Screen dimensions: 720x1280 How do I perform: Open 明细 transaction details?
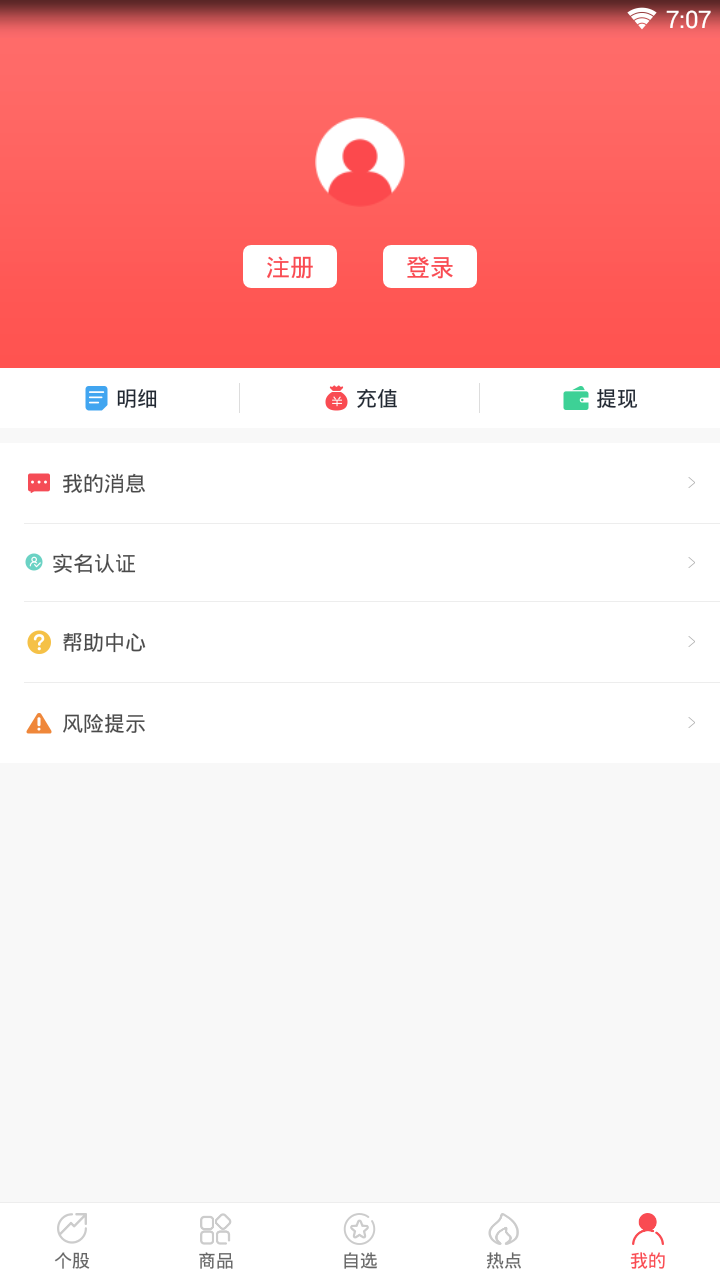121,399
